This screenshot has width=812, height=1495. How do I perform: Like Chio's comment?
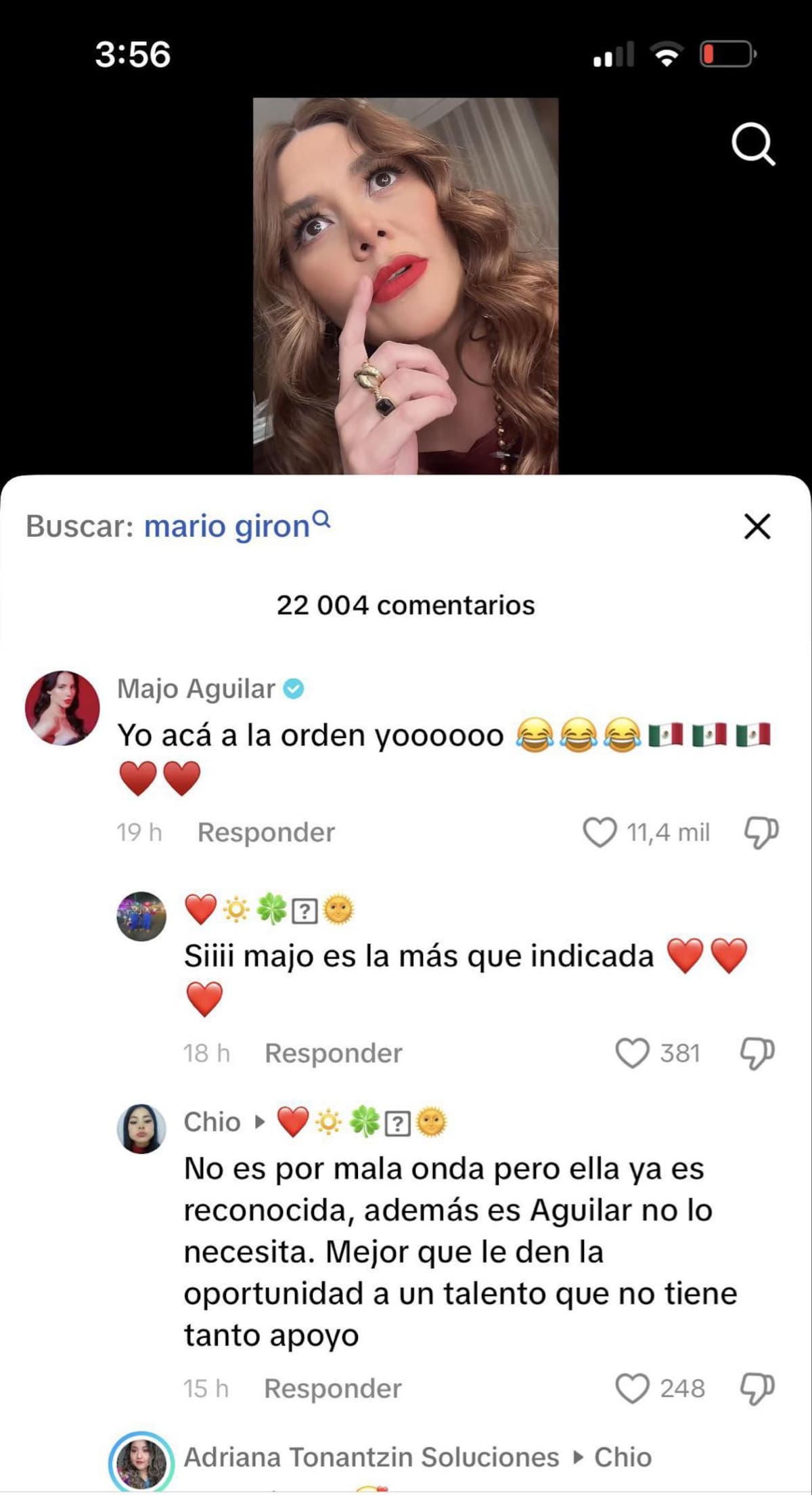pos(632,1388)
